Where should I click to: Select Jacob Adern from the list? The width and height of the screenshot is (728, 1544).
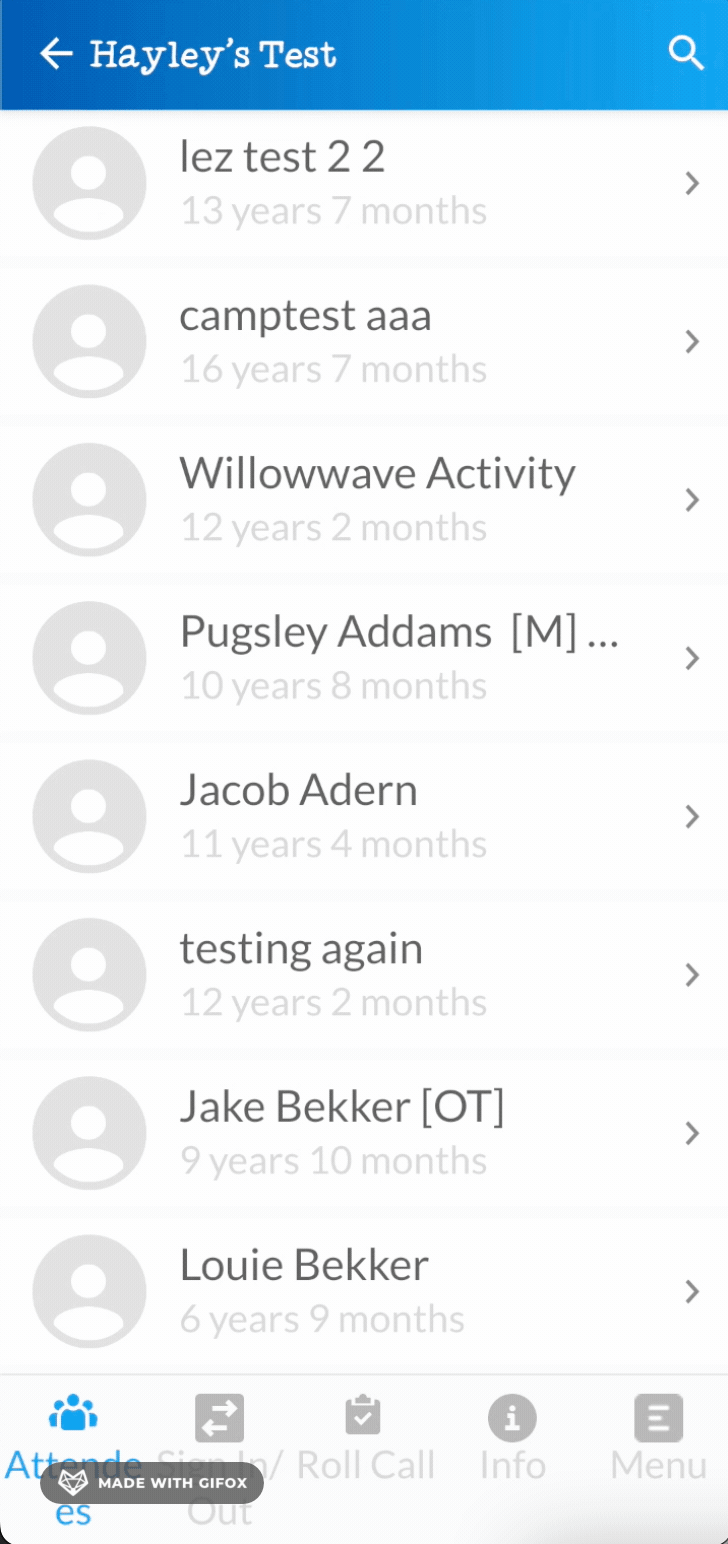pyautogui.click(x=364, y=817)
